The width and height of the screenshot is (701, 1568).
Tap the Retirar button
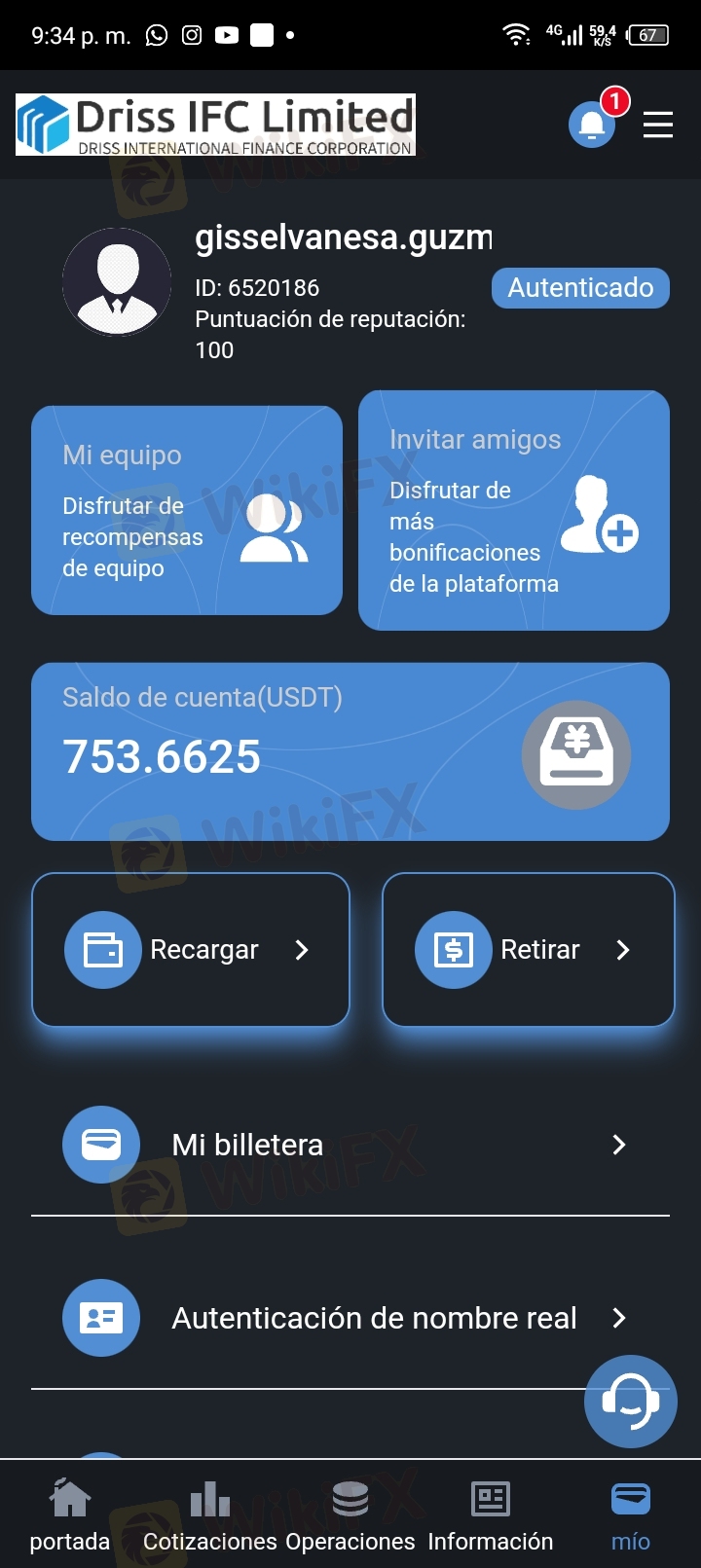(529, 949)
